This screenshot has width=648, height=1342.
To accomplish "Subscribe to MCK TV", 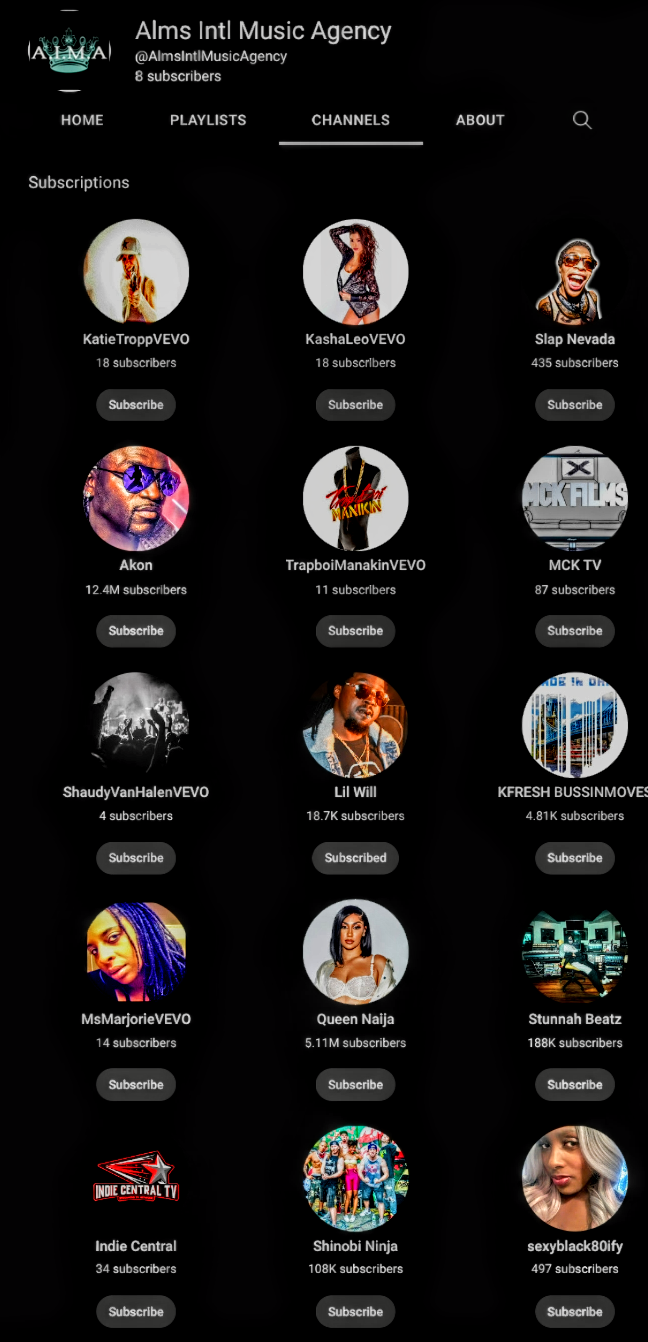I will point(575,631).
